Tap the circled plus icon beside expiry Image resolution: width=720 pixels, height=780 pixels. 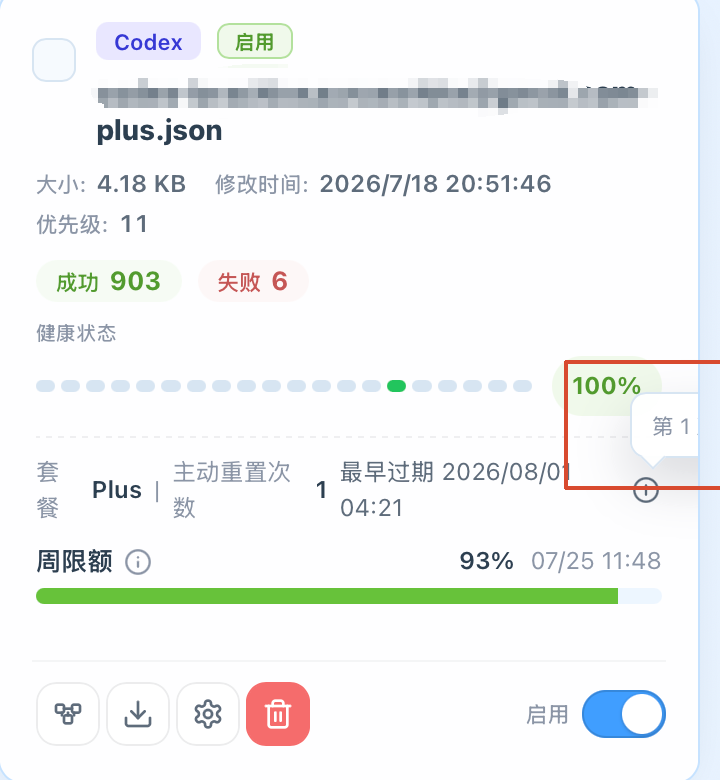point(646,490)
